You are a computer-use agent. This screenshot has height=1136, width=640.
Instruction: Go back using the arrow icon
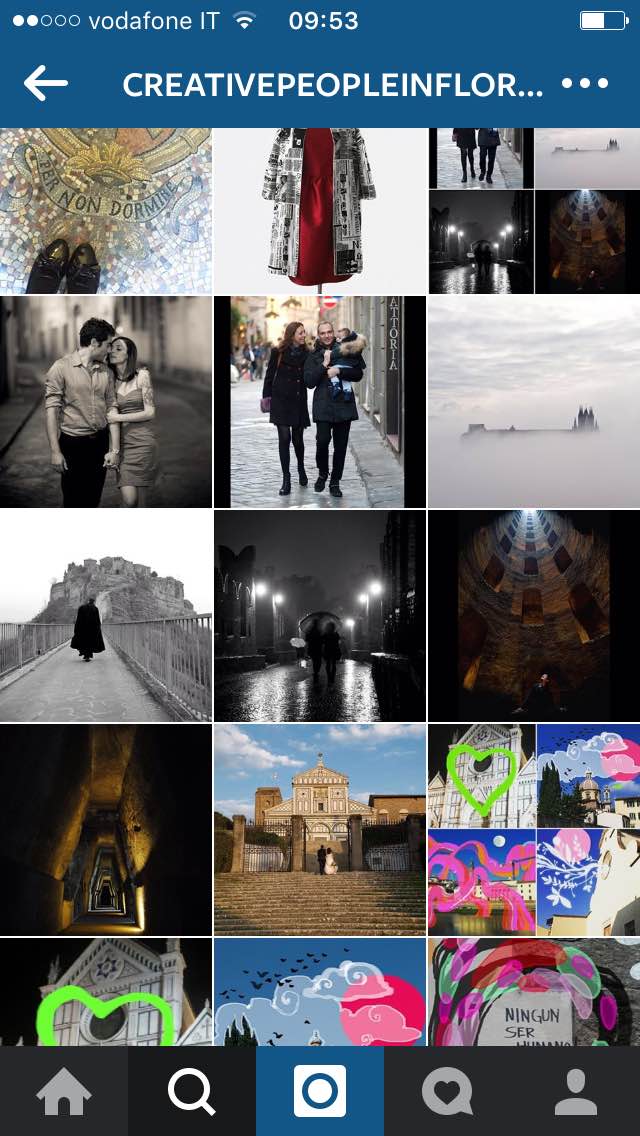45,85
